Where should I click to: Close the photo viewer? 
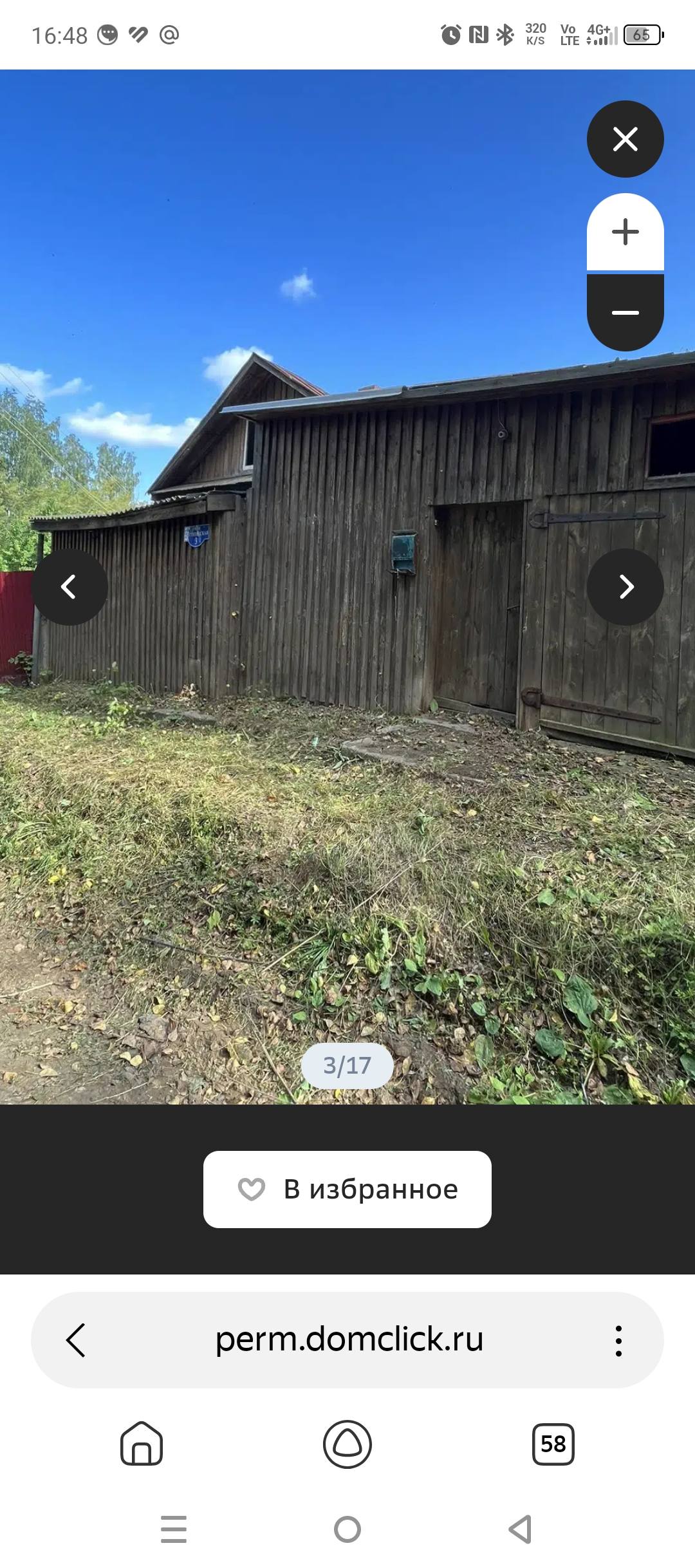click(x=625, y=139)
